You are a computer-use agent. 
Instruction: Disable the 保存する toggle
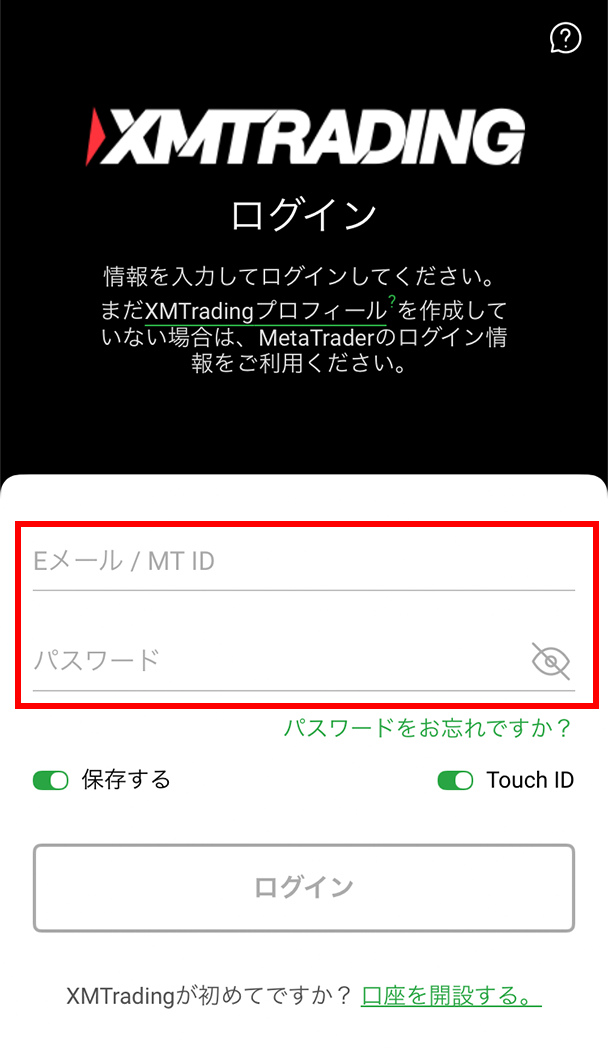pos(50,780)
